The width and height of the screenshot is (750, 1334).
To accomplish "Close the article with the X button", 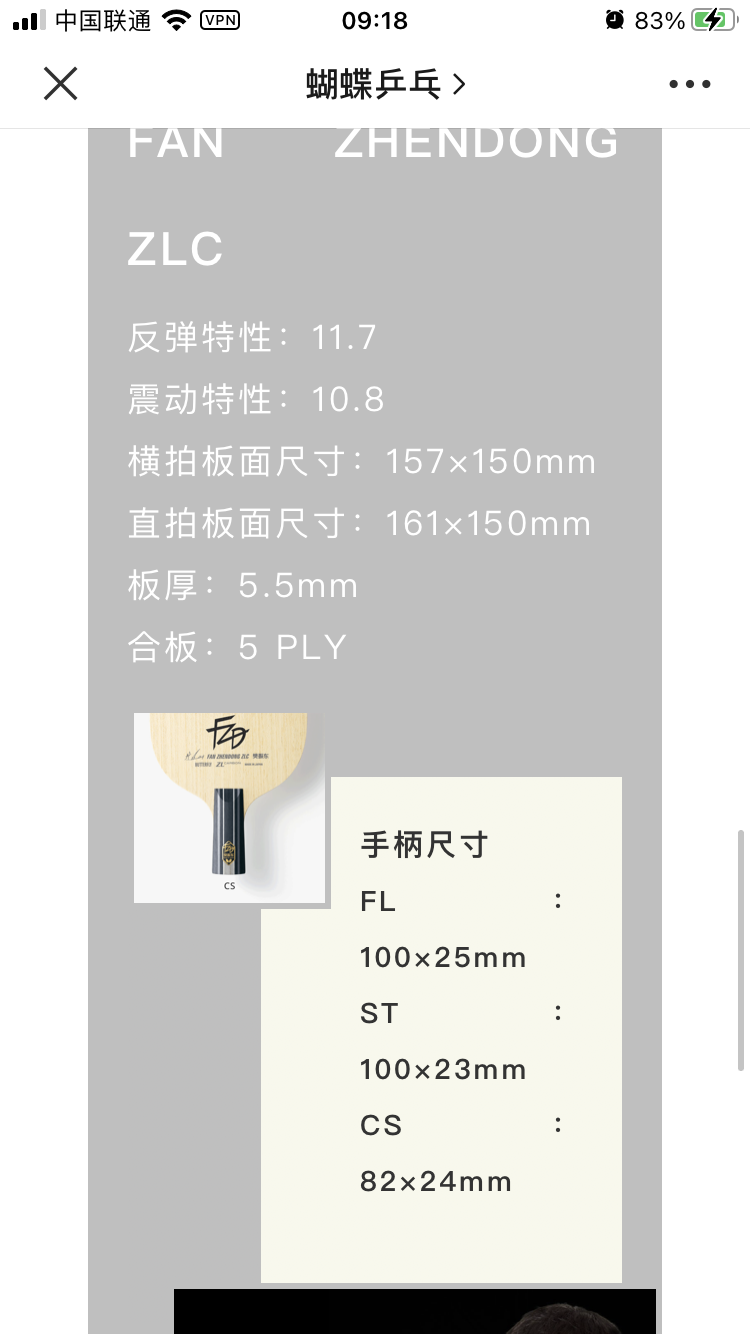I will pyautogui.click(x=60, y=84).
